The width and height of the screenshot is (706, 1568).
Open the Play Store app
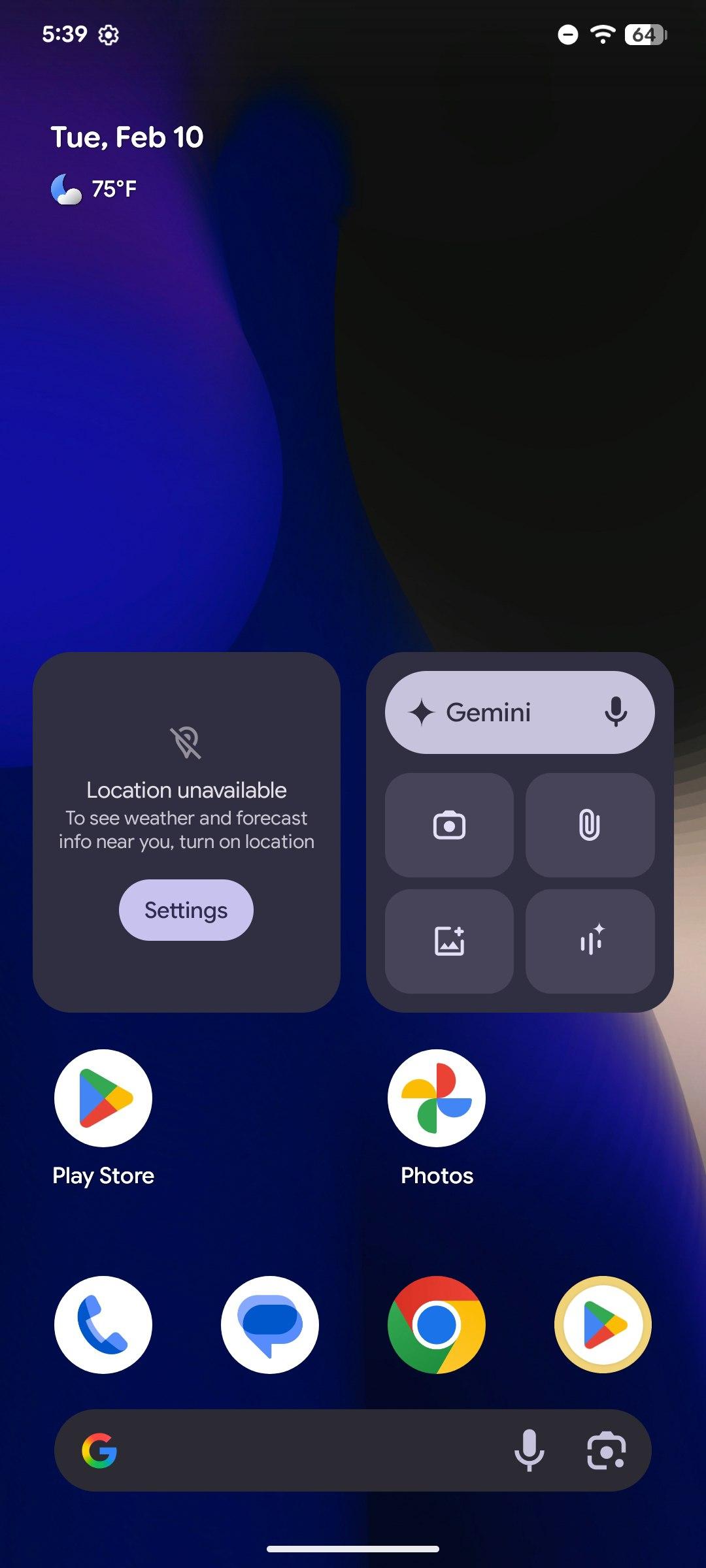103,1099
